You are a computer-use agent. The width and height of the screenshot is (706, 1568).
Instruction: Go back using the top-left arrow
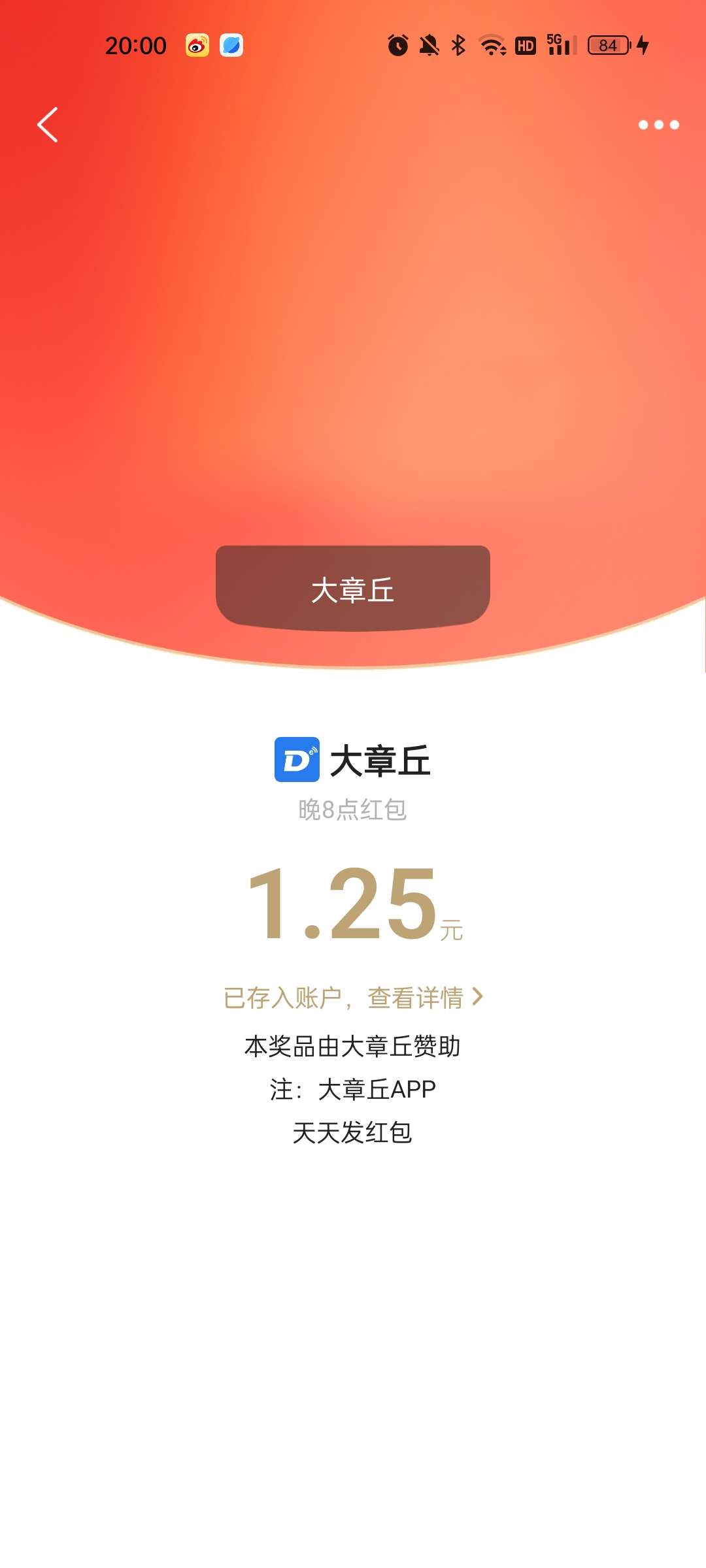[48, 125]
